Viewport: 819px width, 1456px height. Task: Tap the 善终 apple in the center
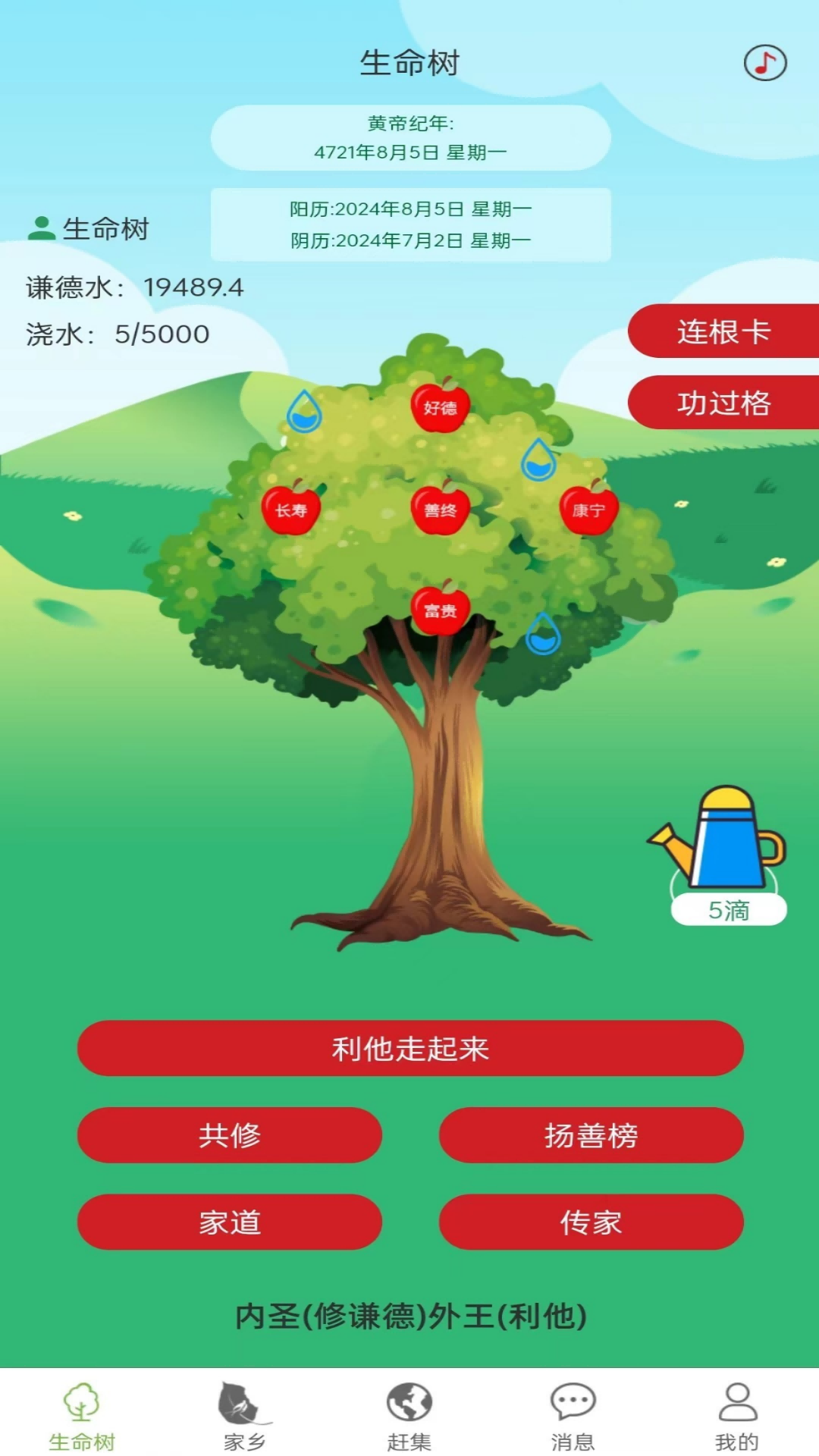tap(441, 510)
